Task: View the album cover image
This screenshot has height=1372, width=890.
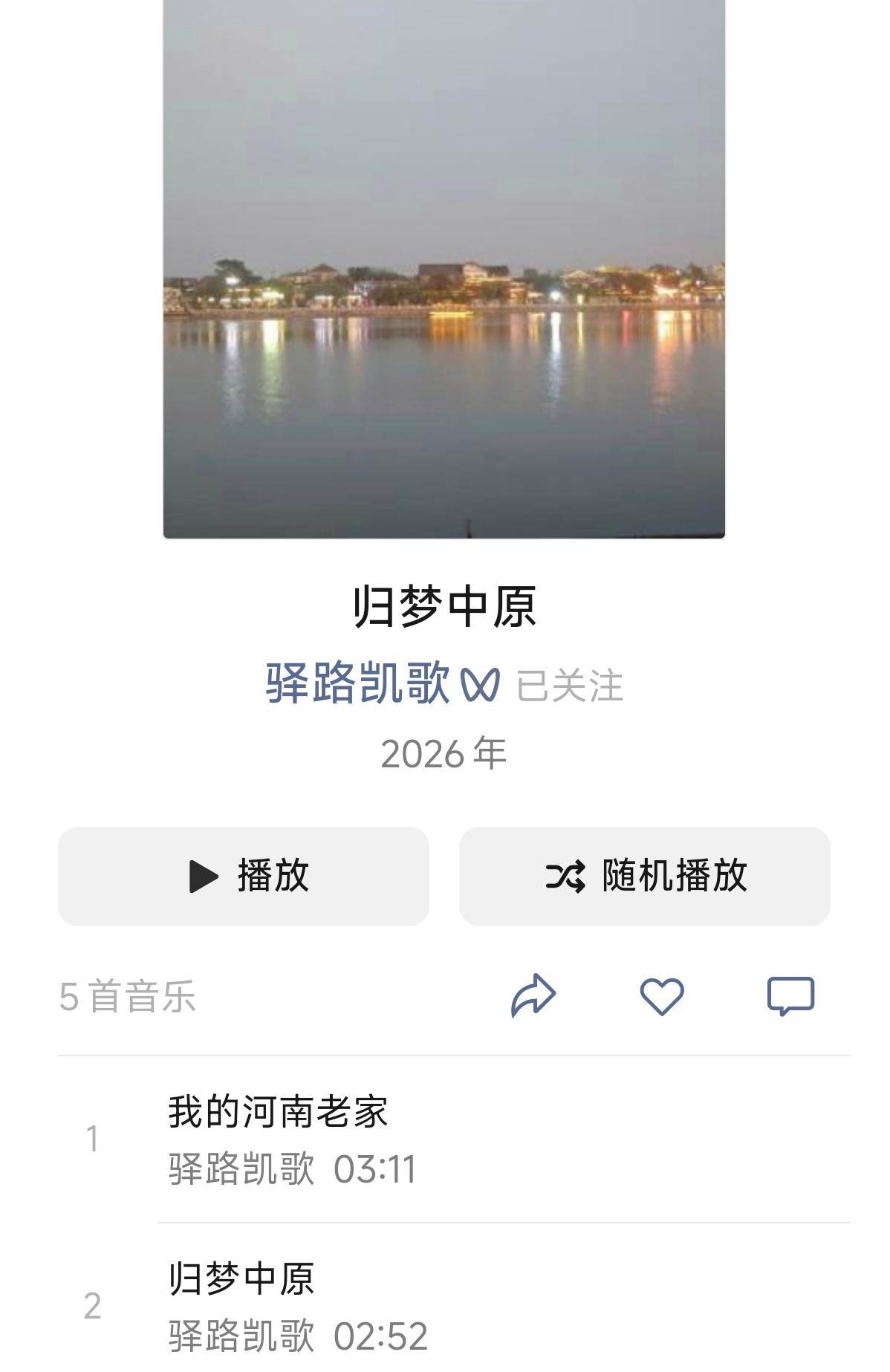Action: click(x=444, y=267)
